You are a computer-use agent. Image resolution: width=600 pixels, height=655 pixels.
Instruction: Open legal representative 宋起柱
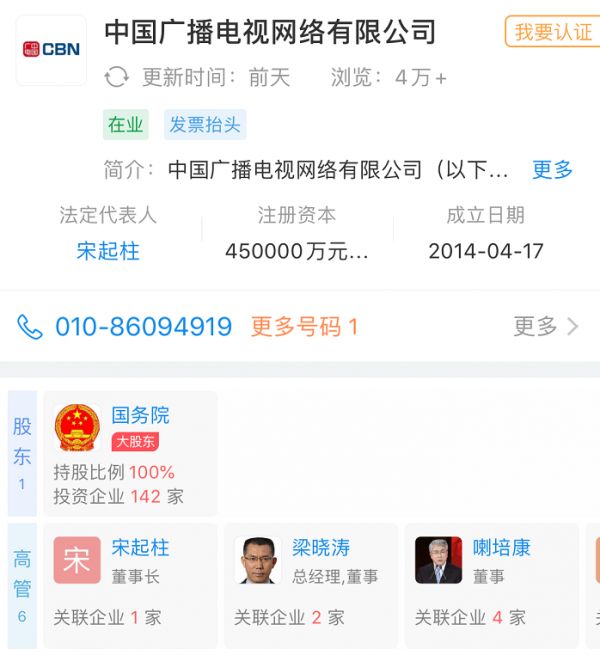point(108,251)
